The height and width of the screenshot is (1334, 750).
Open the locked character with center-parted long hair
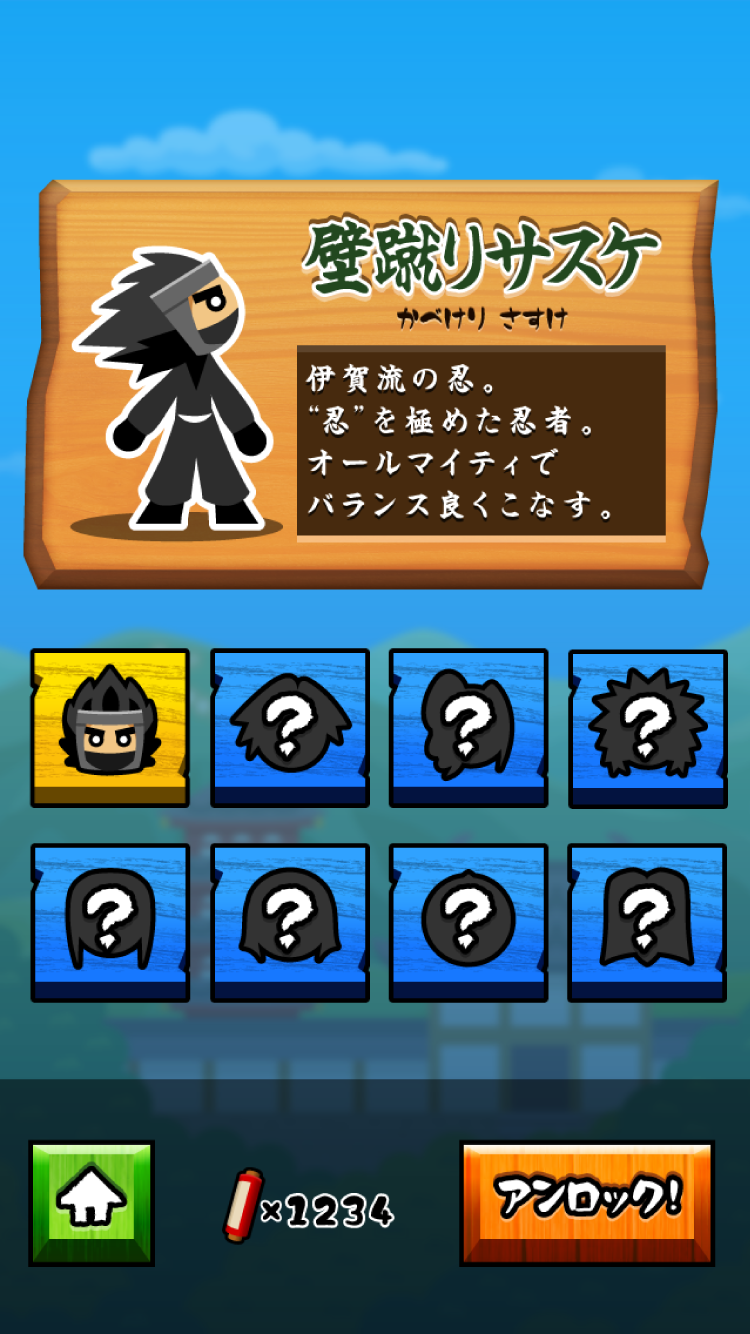coord(647,922)
